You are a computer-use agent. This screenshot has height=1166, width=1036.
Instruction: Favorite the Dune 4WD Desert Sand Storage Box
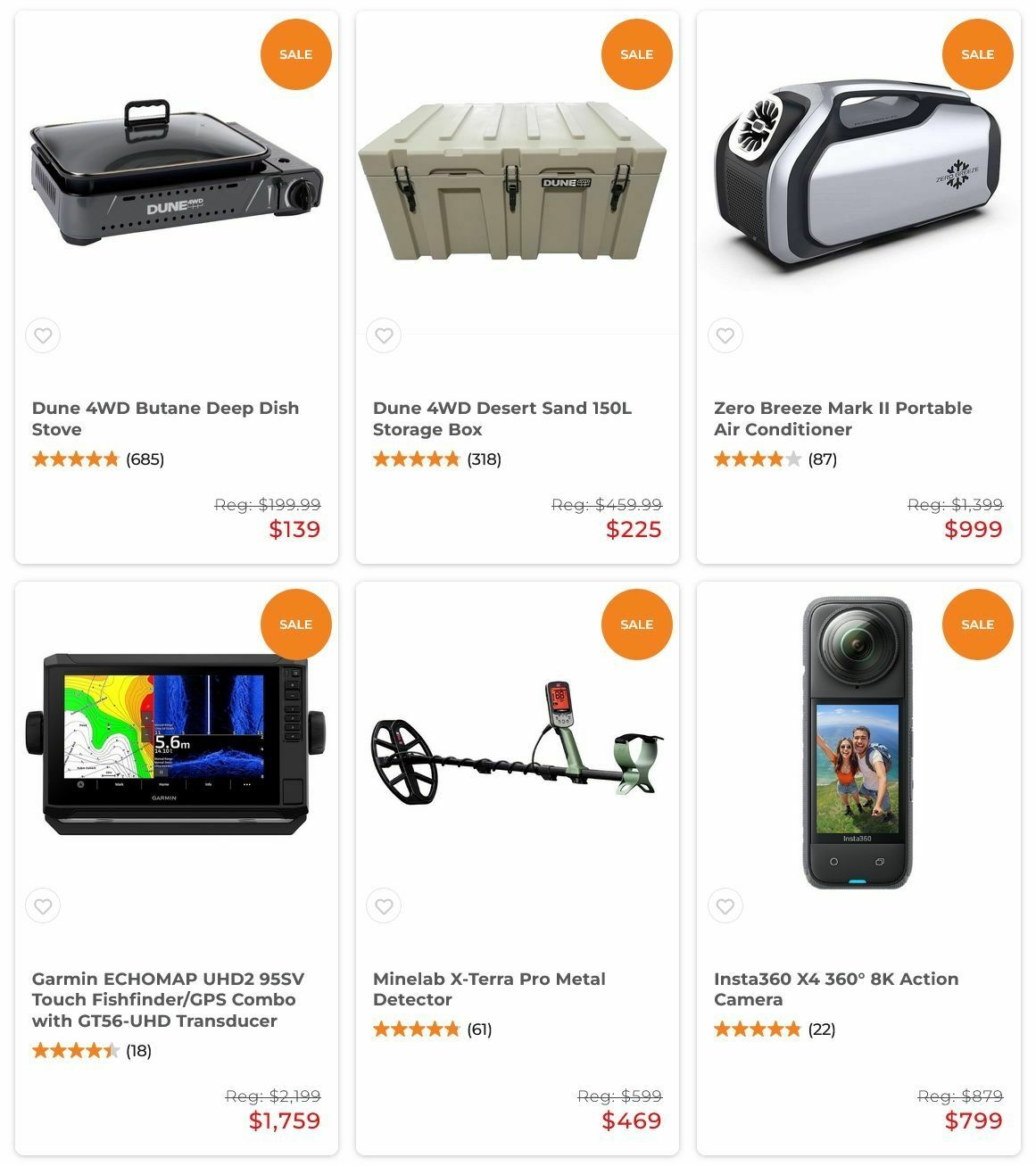click(384, 336)
